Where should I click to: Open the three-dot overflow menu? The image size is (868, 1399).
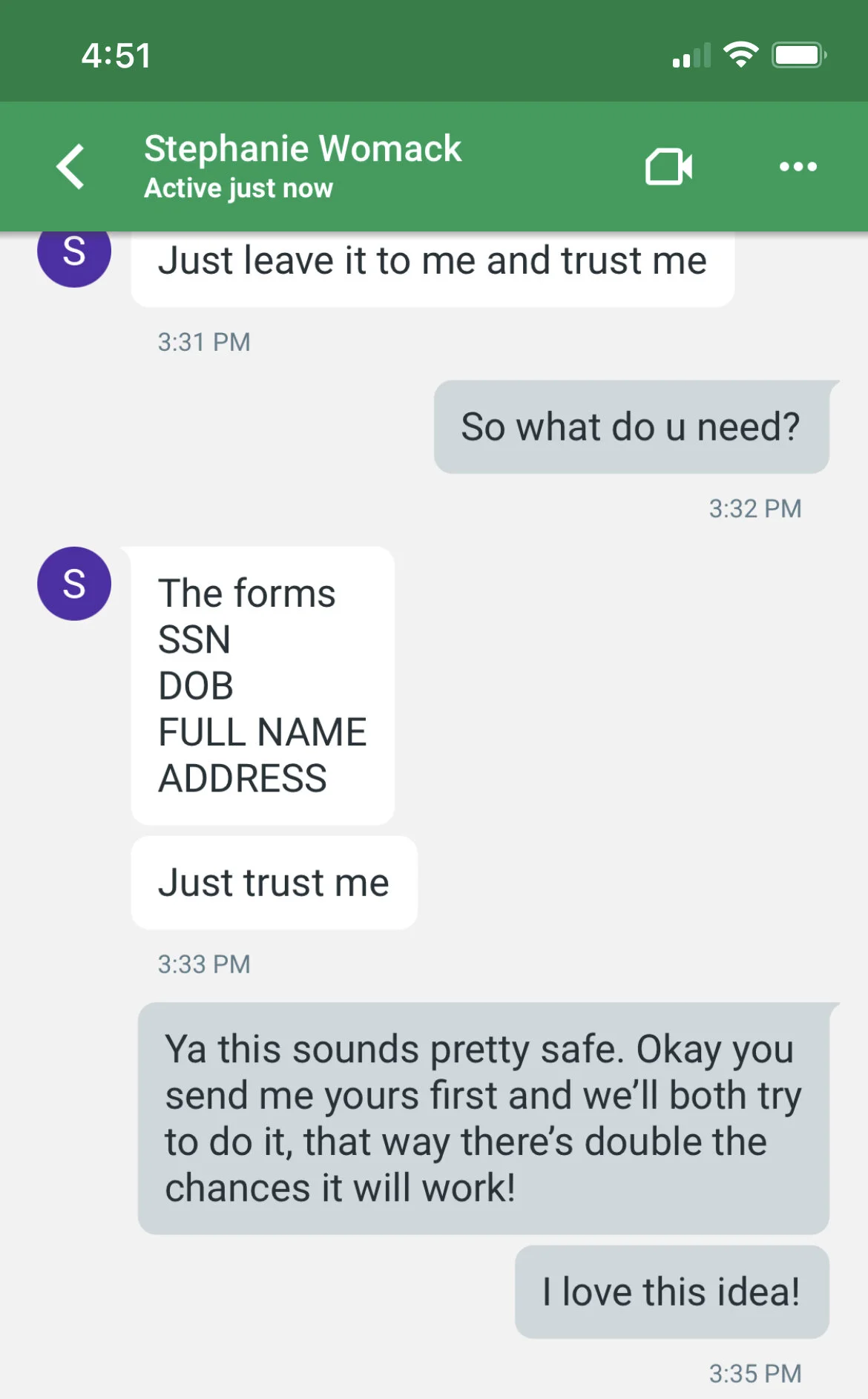click(x=798, y=167)
